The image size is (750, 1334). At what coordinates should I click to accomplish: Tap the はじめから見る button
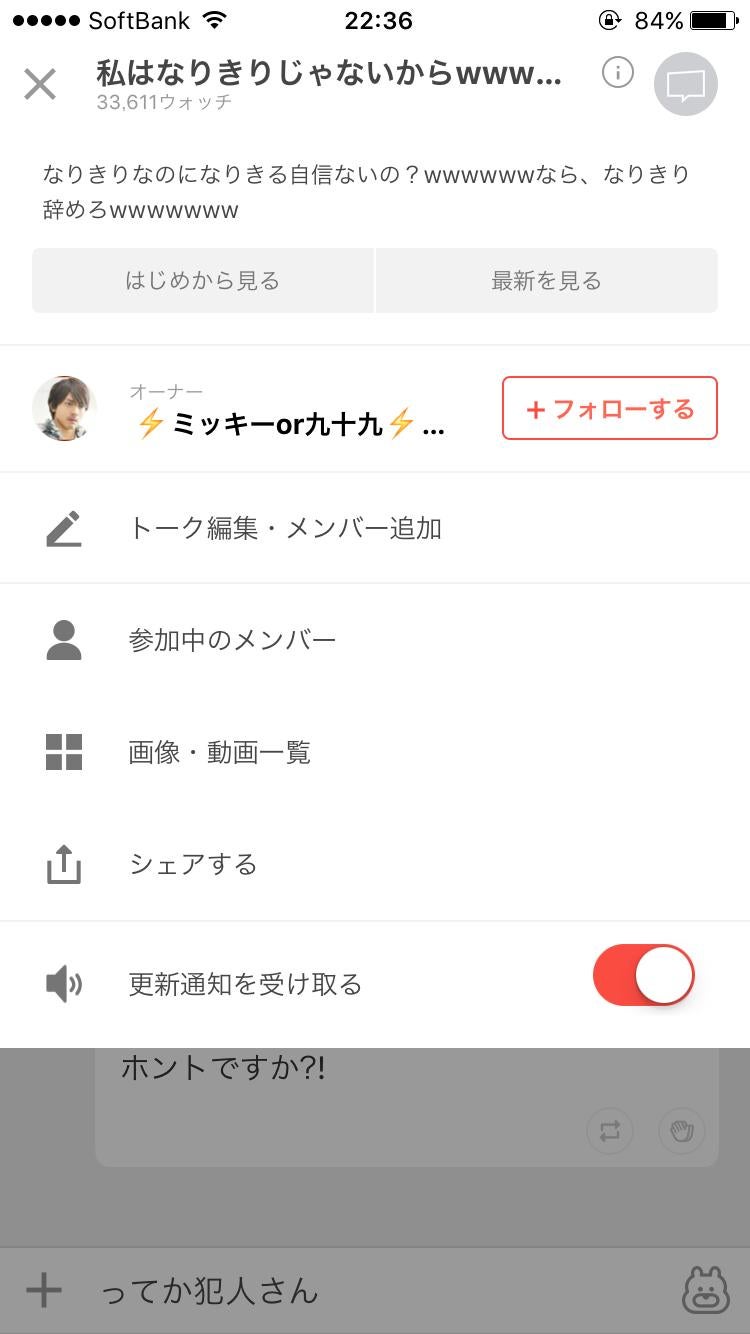pyautogui.click(x=202, y=280)
